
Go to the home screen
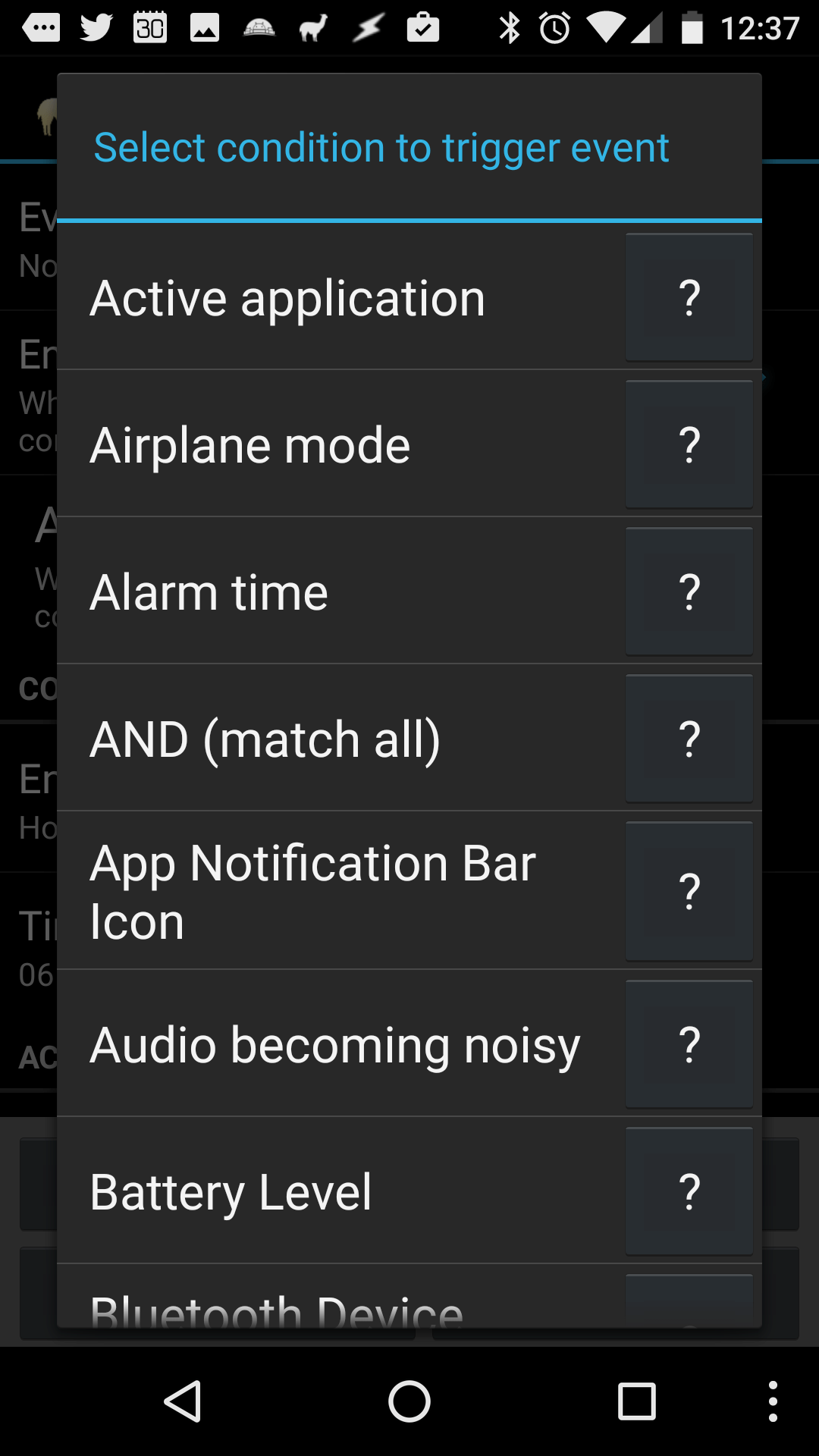[x=409, y=1401]
